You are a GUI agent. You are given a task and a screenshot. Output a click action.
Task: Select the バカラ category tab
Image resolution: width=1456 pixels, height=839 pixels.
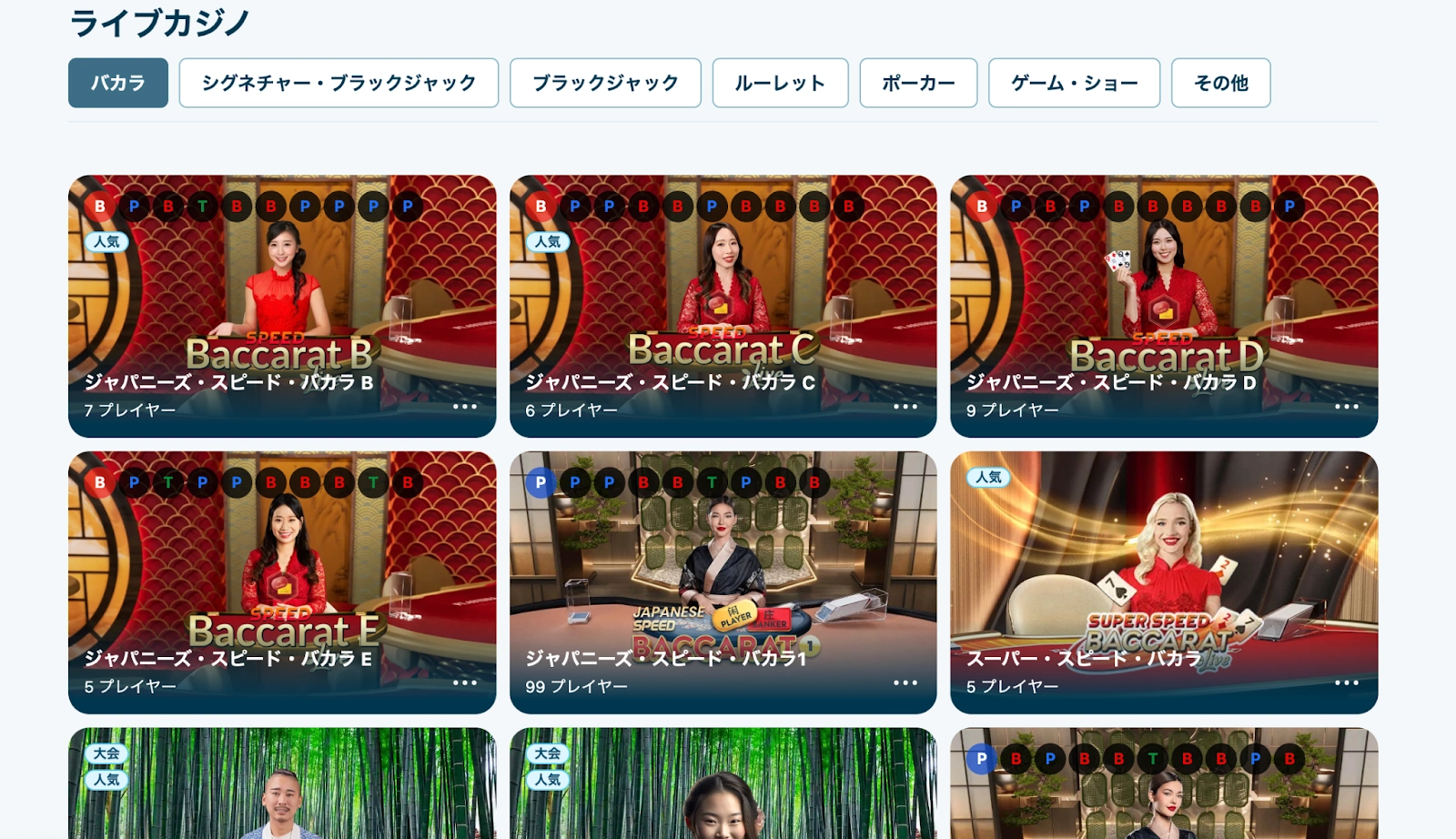click(117, 83)
